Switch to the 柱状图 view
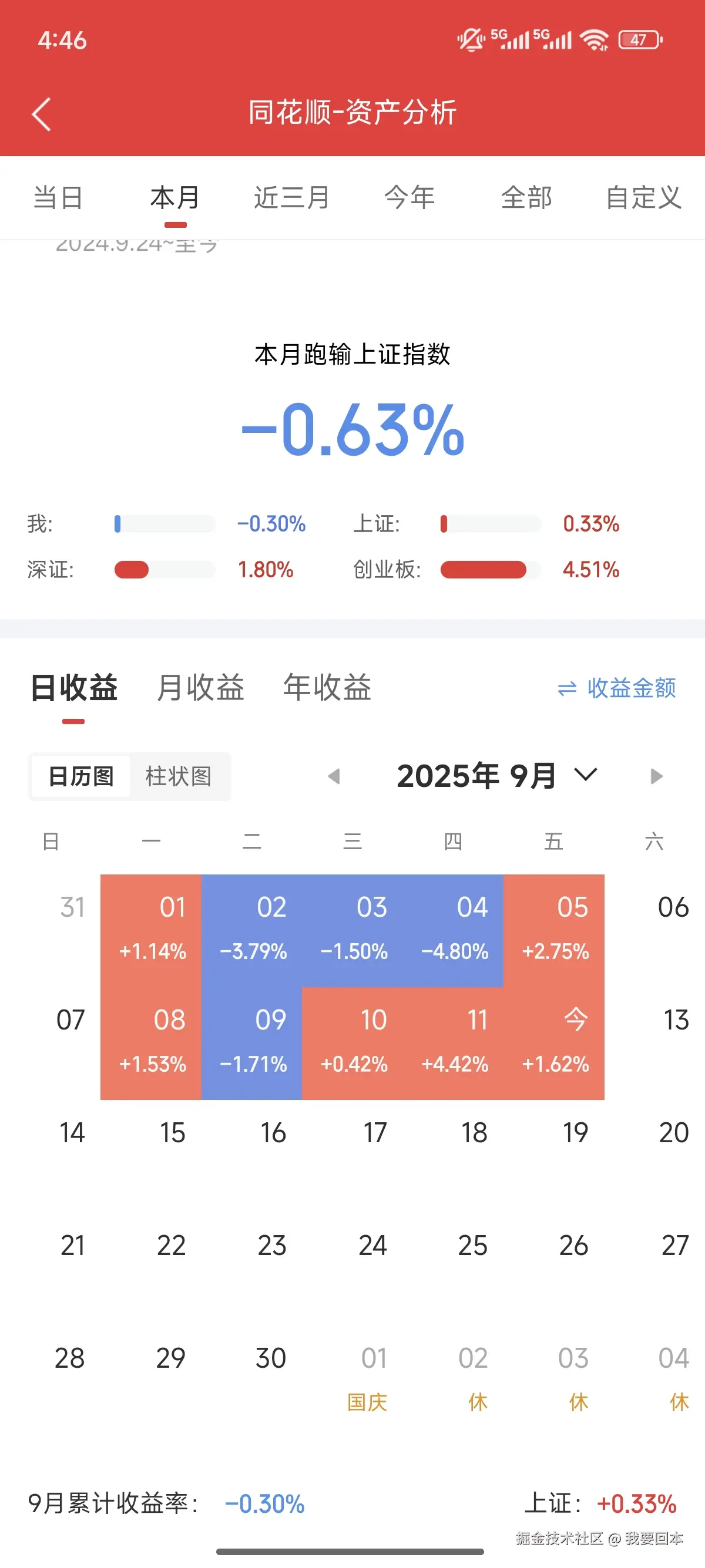This screenshot has width=705, height=1568. [x=179, y=776]
